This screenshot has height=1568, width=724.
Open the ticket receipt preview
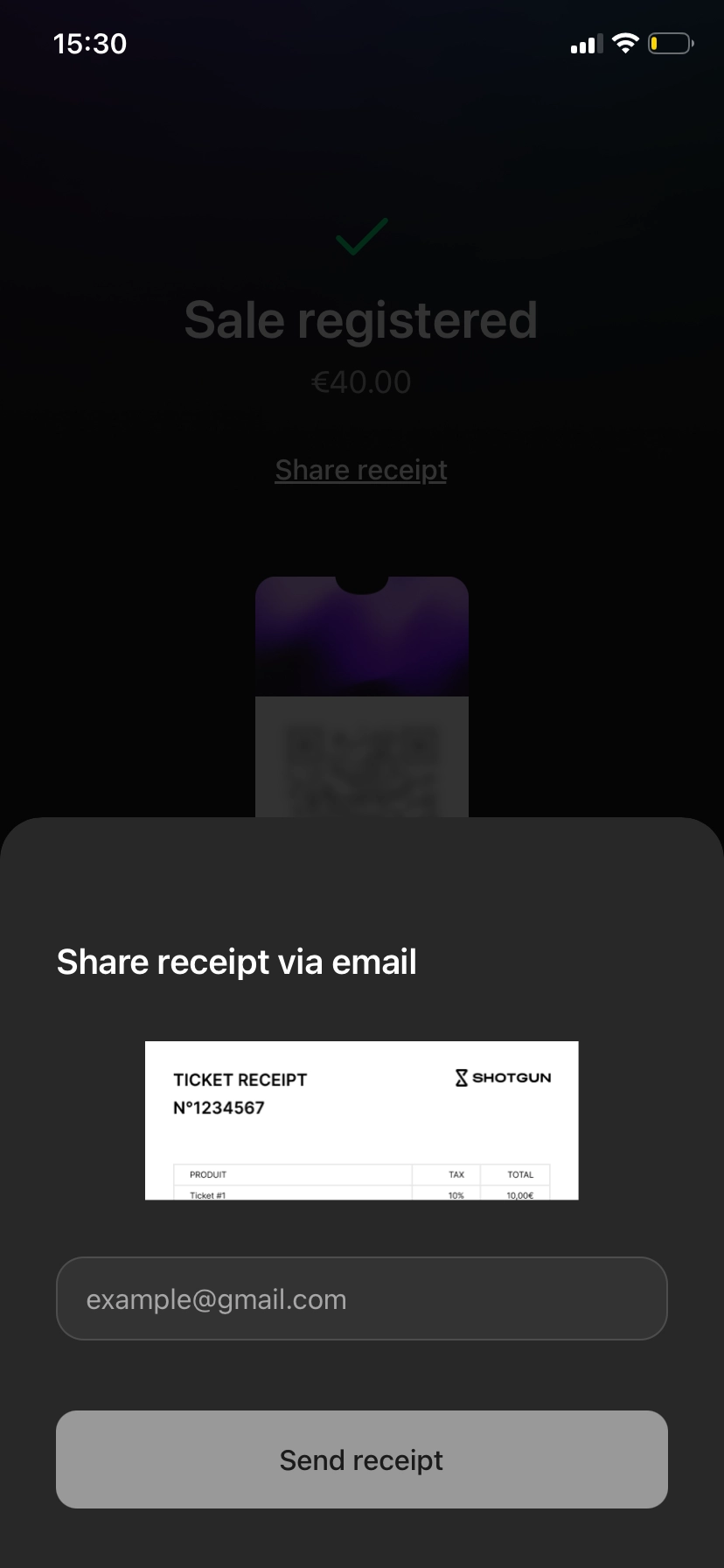pos(362,1120)
